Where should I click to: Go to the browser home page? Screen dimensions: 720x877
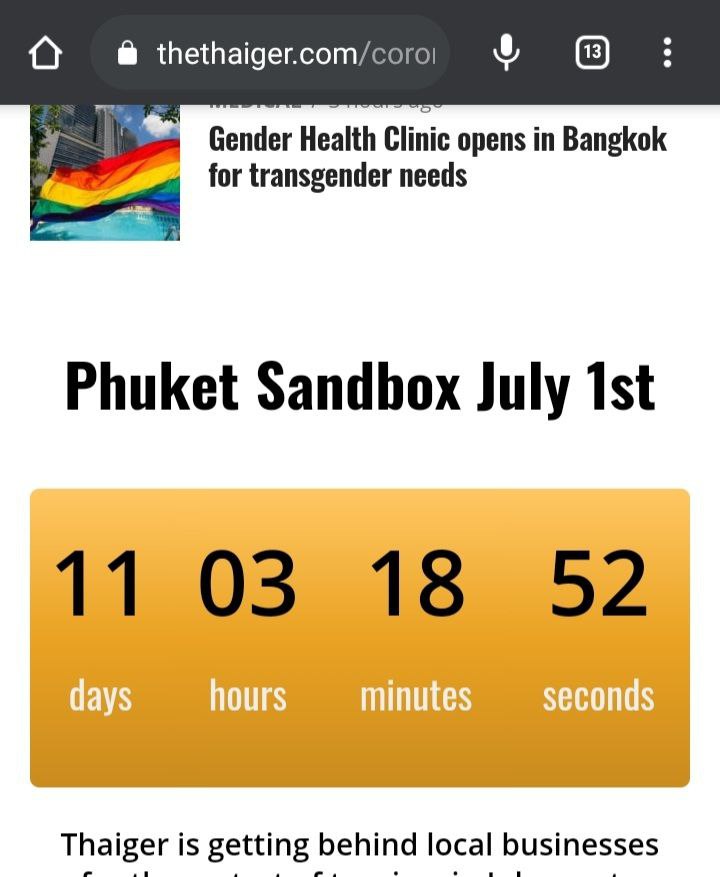point(45,53)
